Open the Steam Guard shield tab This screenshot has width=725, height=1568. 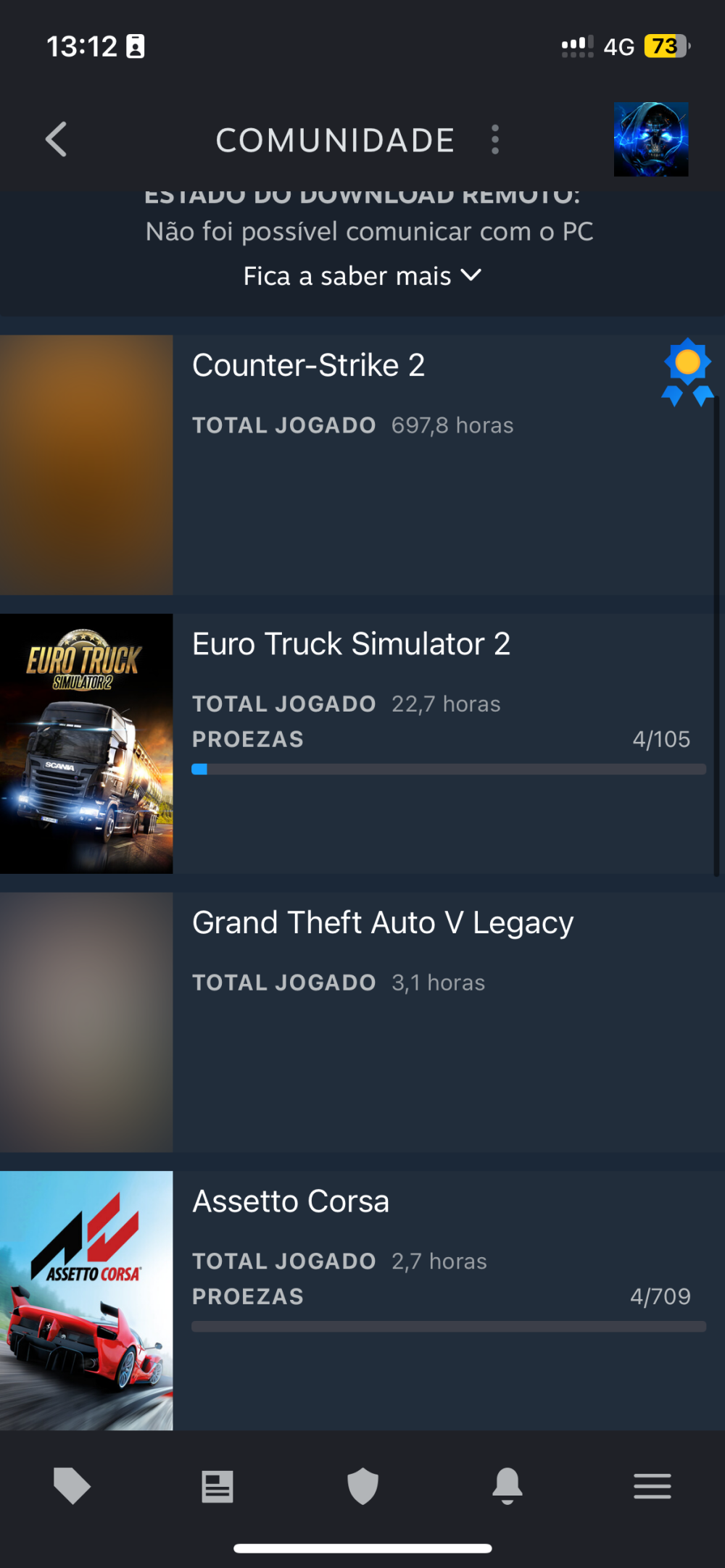point(362,1486)
